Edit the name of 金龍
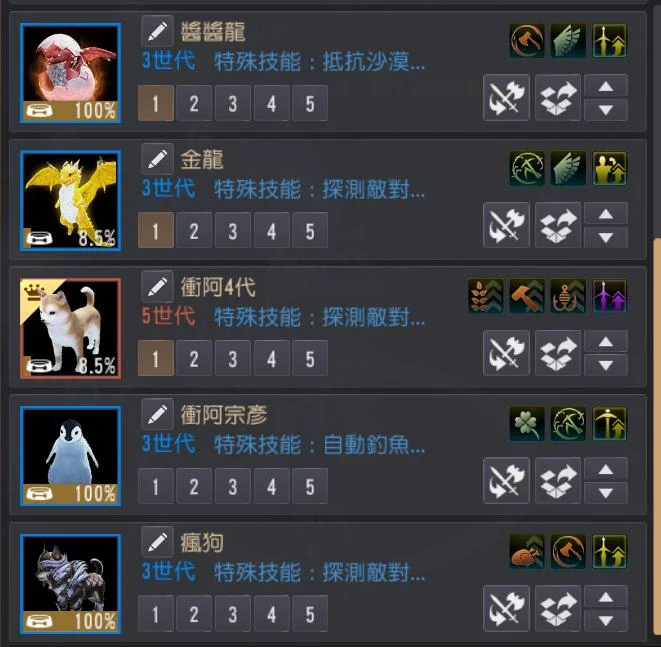This screenshot has height=647, width=661. click(x=157, y=159)
